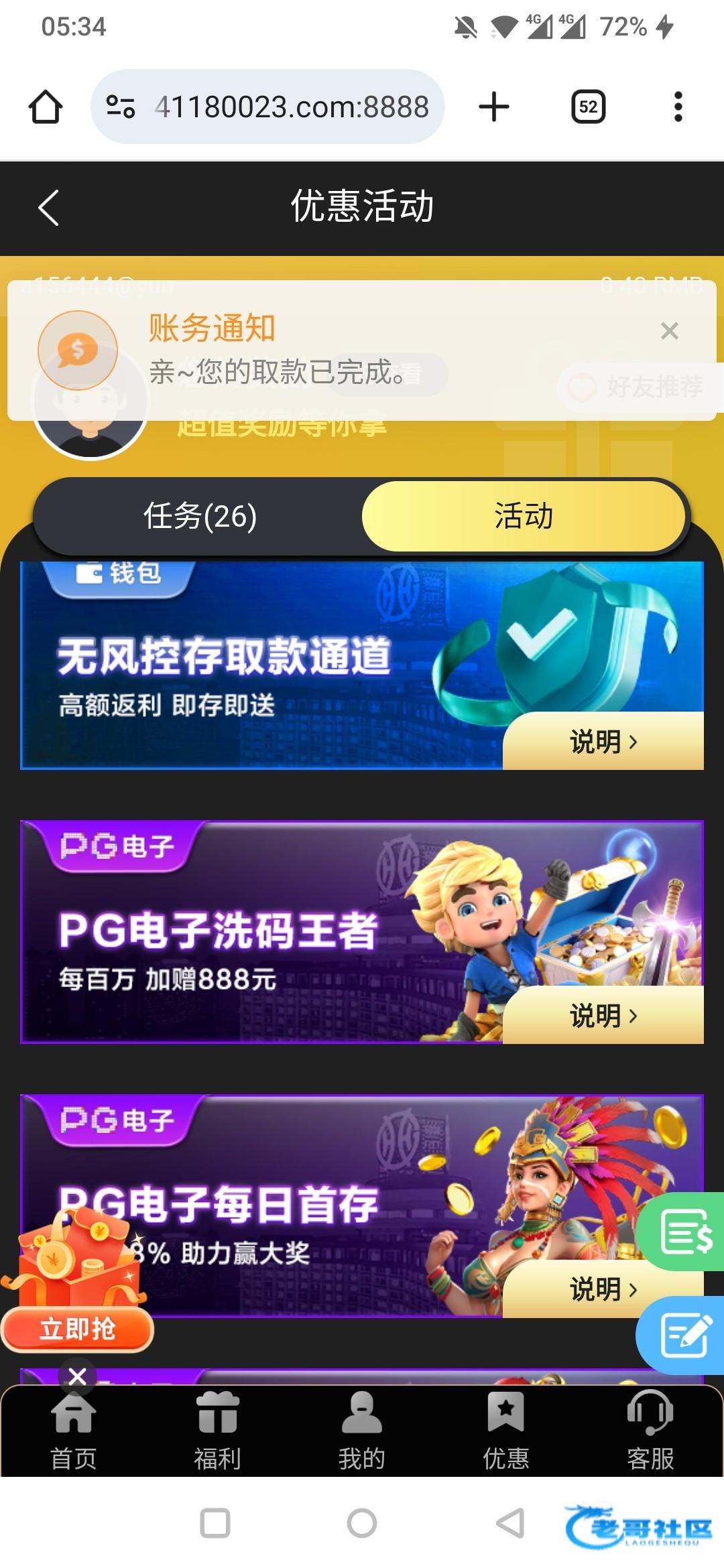This screenshot has height=1568, width=724.
Task: Open a new browser tab
Action: pos(494,107)
